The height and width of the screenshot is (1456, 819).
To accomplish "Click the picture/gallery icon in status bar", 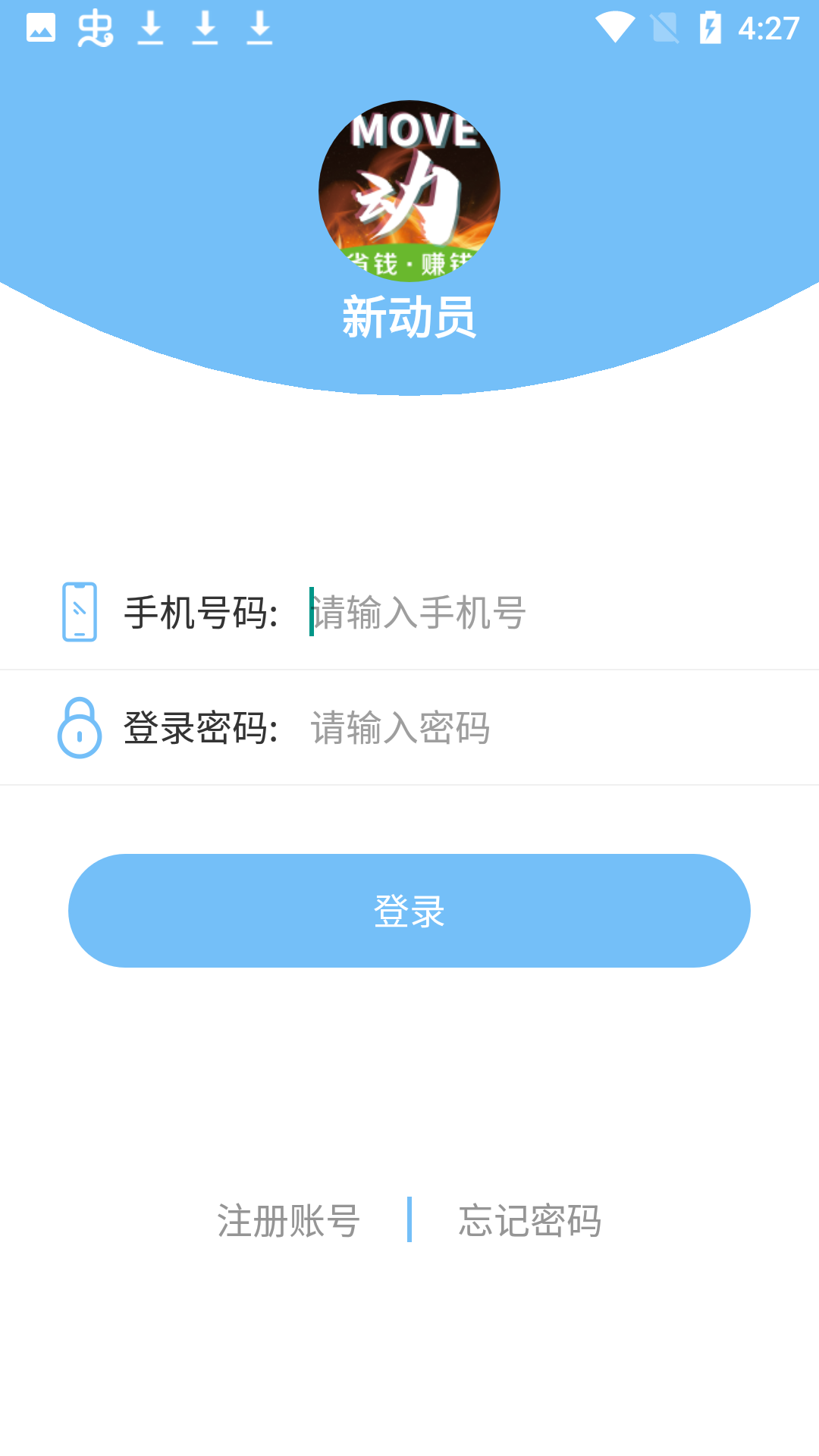I will click(43, 29).
